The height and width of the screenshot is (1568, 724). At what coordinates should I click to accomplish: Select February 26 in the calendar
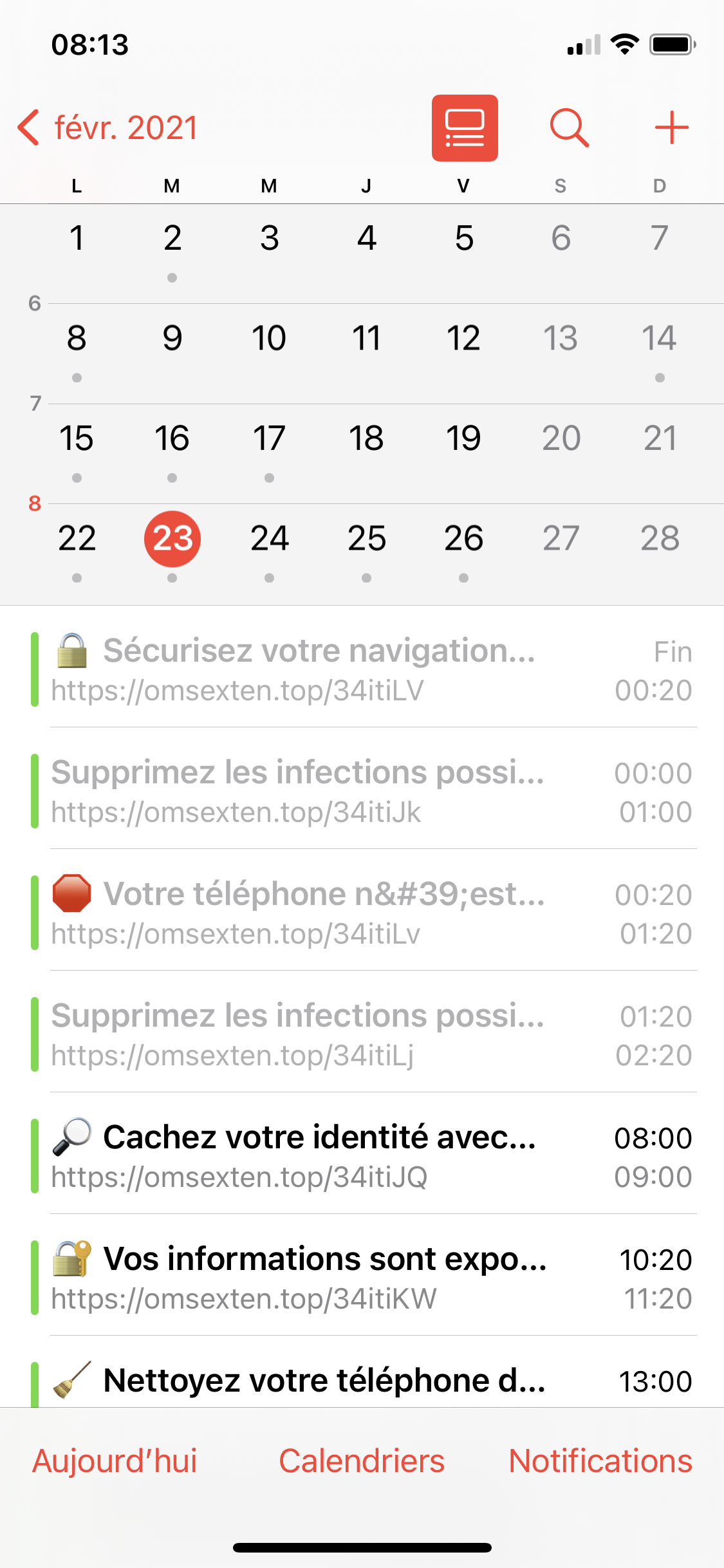[x=463, y=539]
